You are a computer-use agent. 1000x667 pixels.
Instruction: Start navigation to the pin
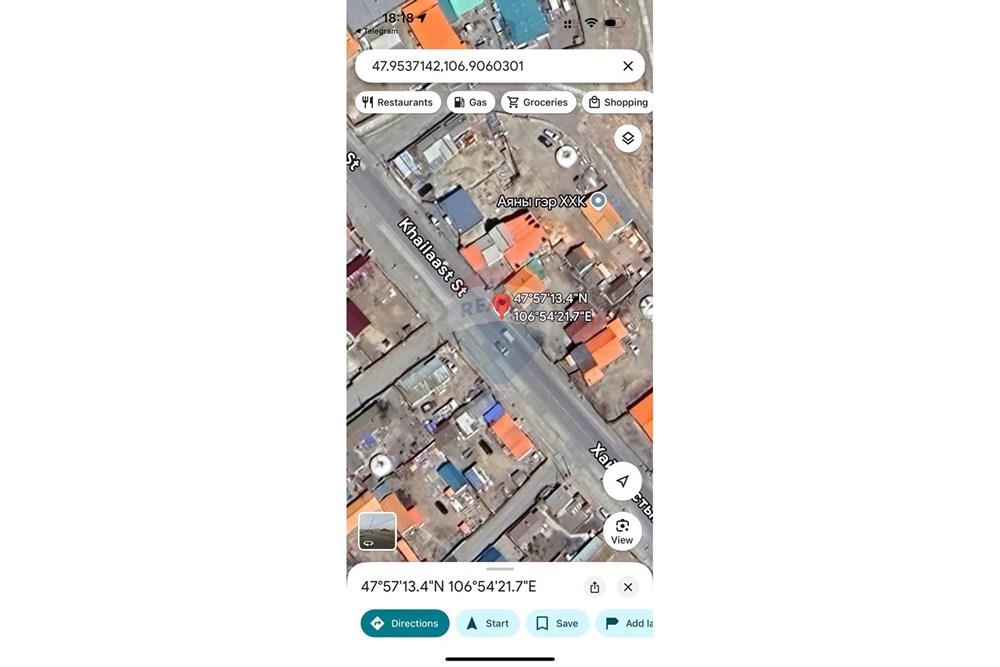[x=487, y=623]
